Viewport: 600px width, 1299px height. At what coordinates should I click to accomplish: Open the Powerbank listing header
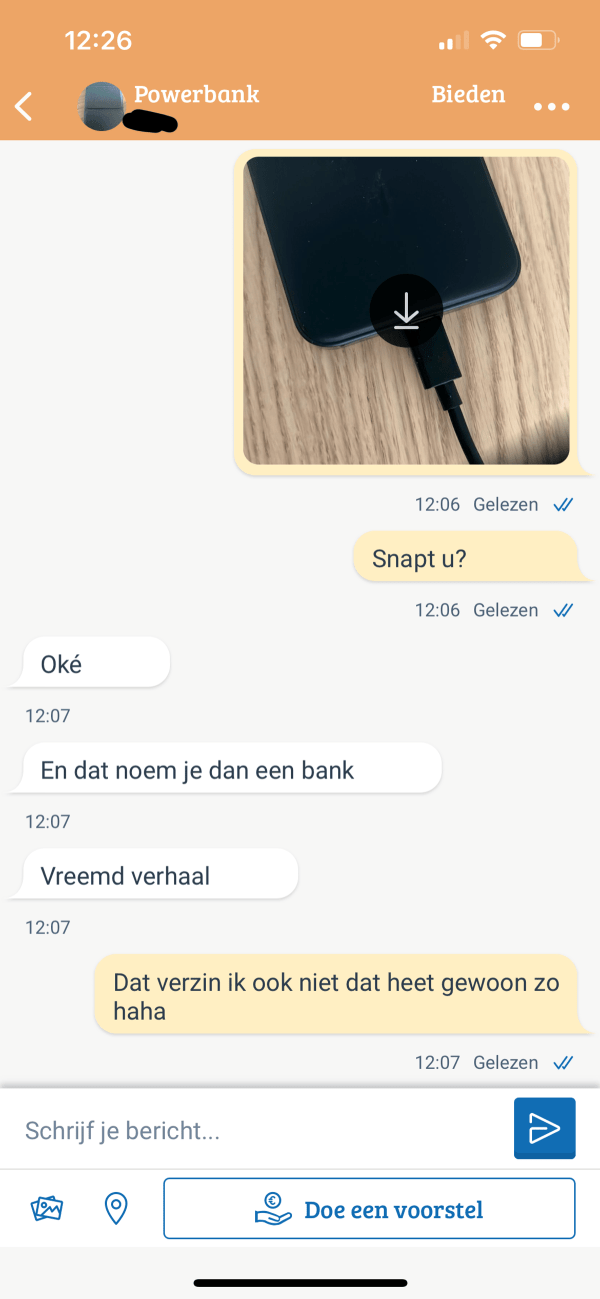196,96
